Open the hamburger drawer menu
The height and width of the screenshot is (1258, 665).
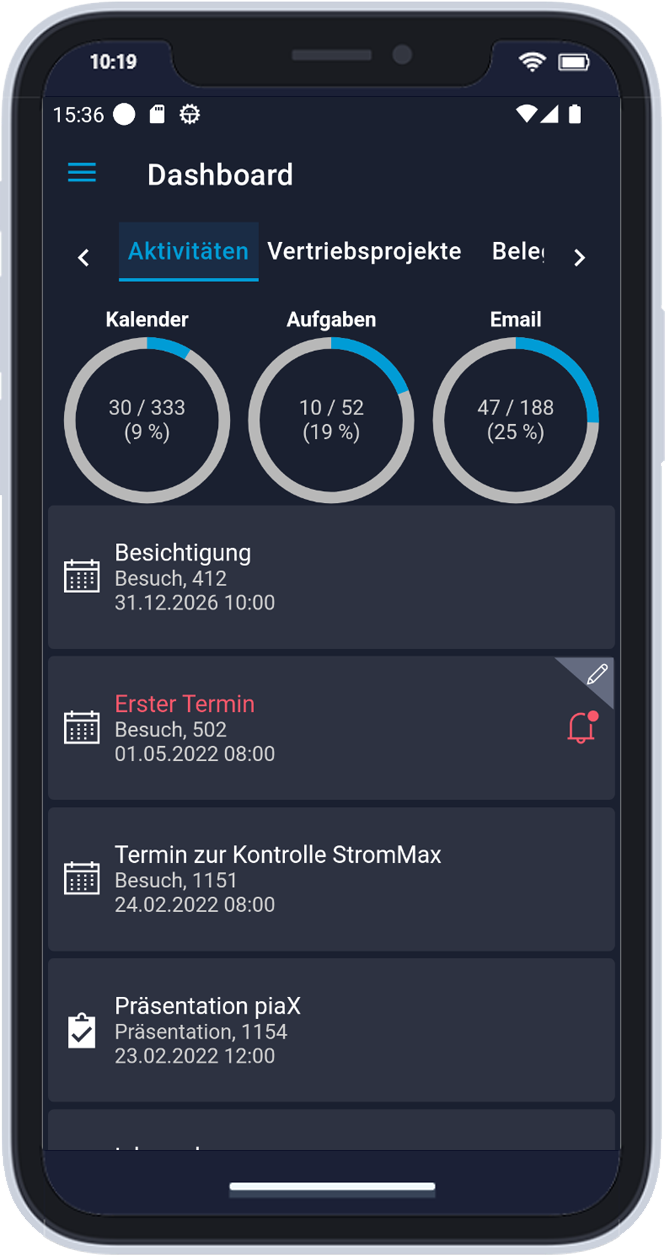(x=82, y=173)
